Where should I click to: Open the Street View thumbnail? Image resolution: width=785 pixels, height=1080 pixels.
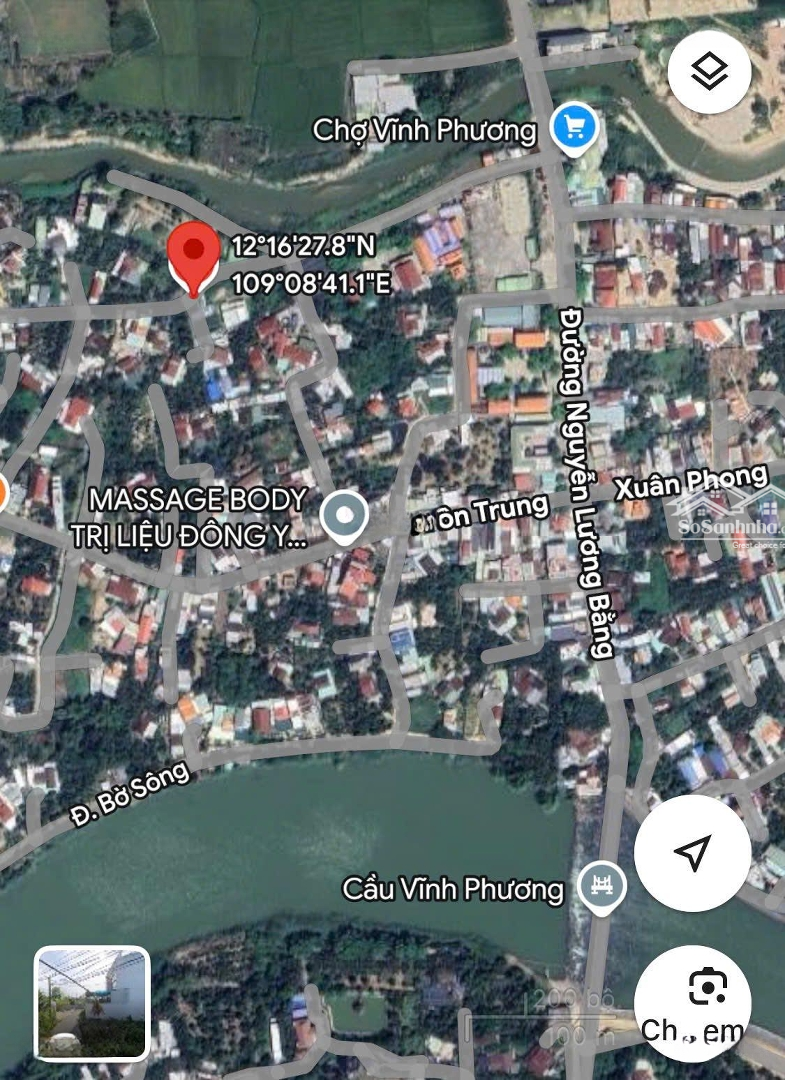coord(92,1003)
